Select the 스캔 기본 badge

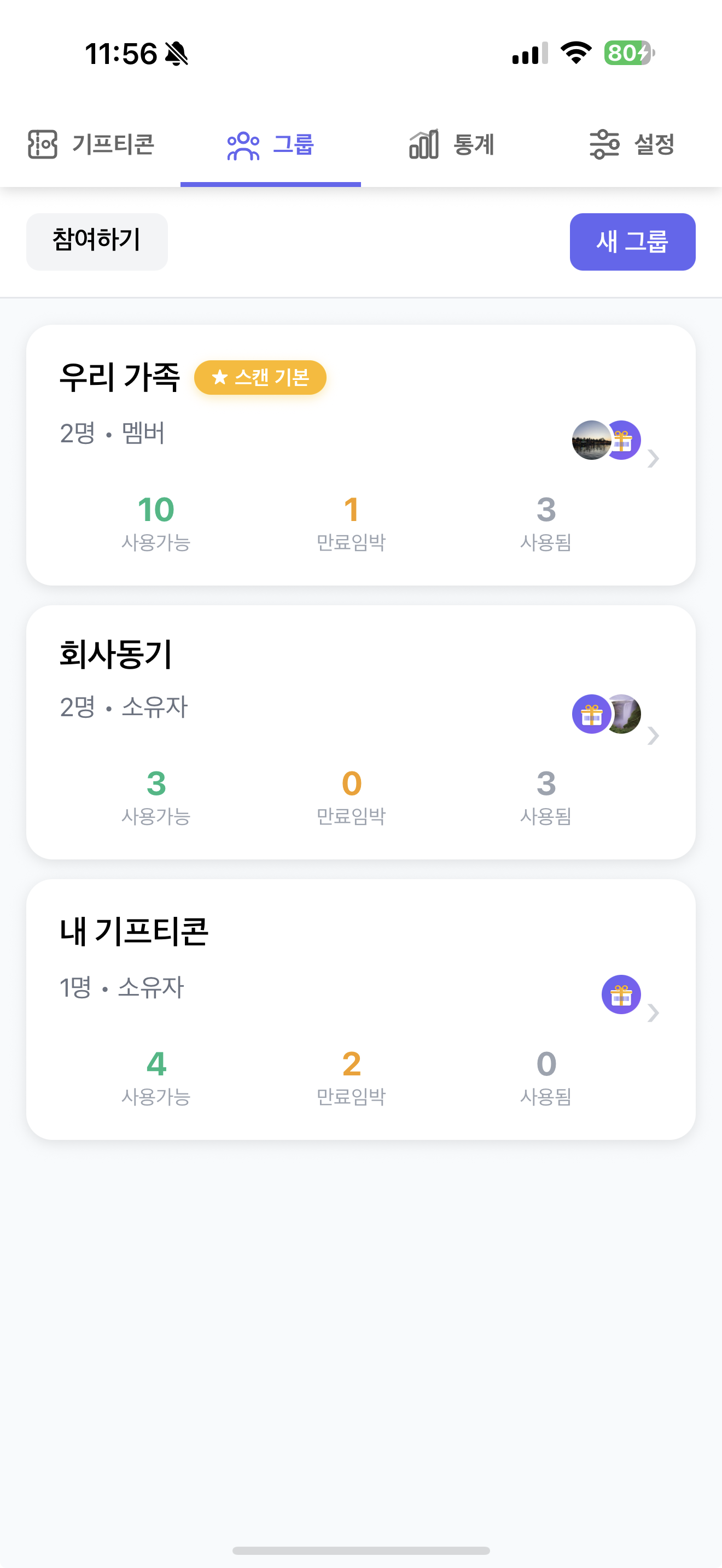coord(259,377)
